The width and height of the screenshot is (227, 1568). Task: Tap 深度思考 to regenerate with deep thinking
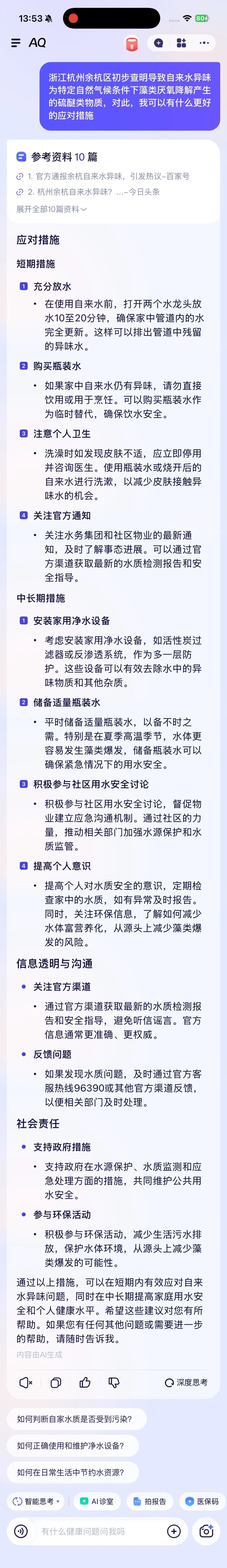tap(186, 1382)
